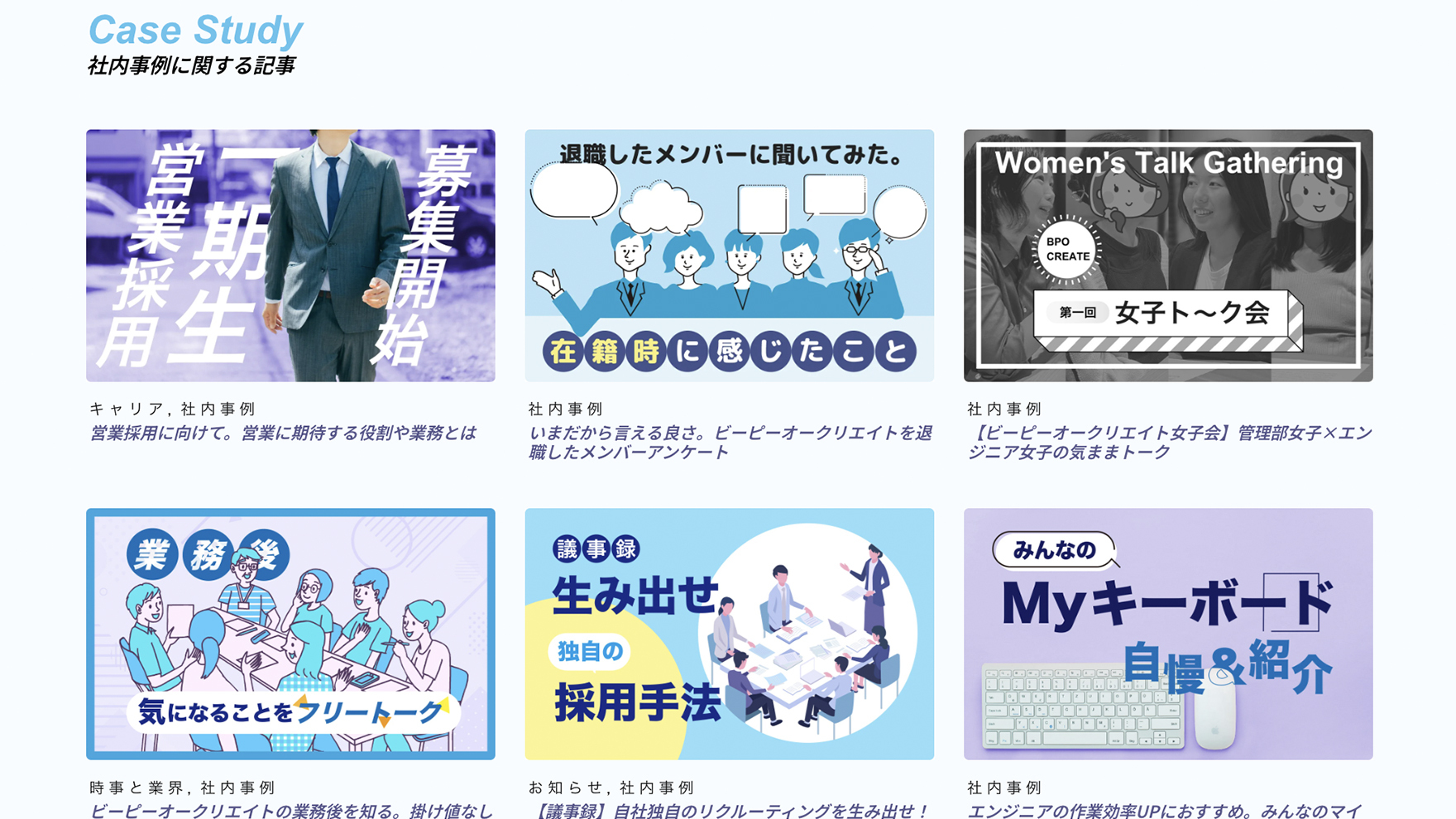This screenshot has width=1456, height=819.
Task: Open the 業務後 フリートーク article image
Action: [x=290, y=634]
